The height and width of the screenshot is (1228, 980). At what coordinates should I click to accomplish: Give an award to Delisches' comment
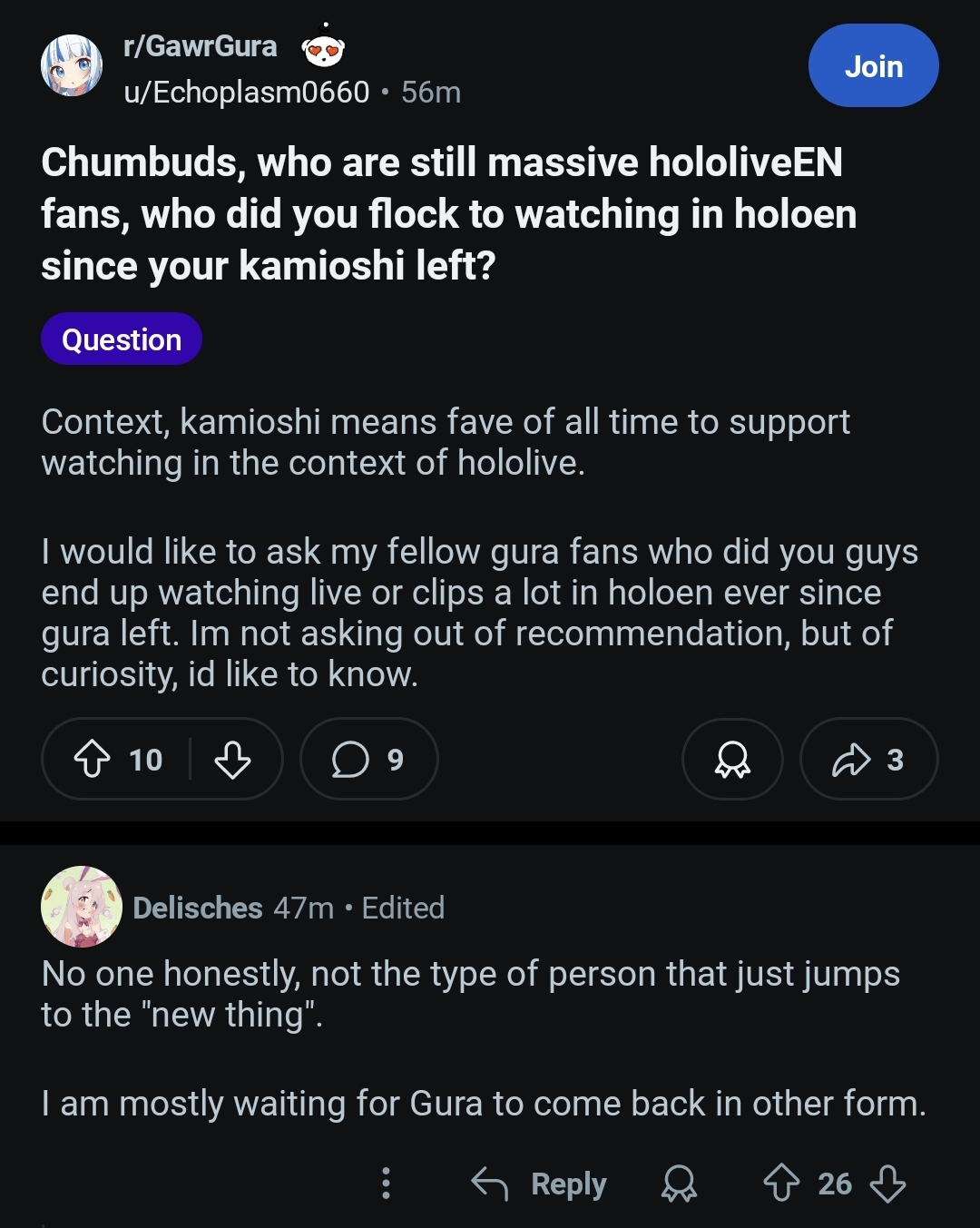click(679, 1184)
